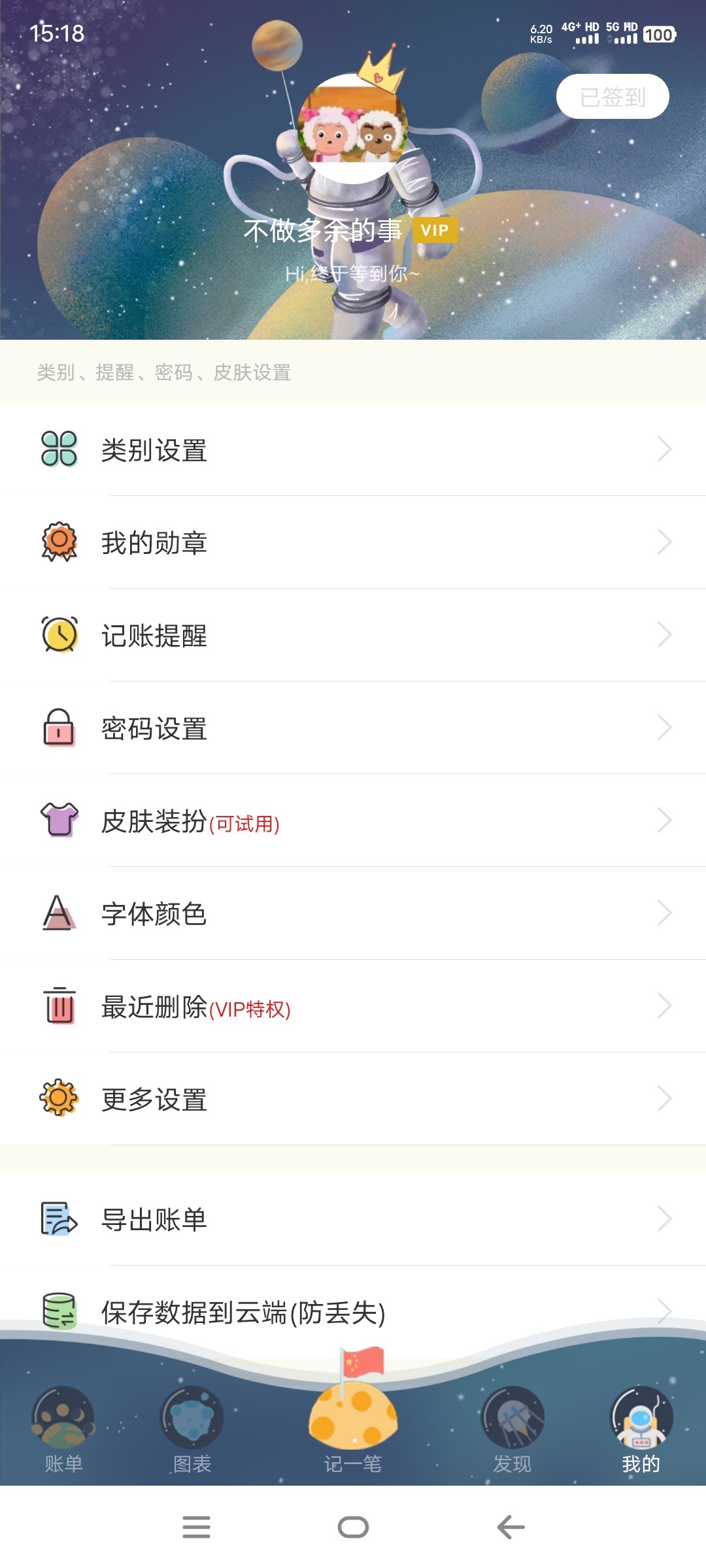The width and height of the screenshot is (706, 1568).
Task: Select the purple t-shirt icon for 皮肤装扮
Action: pyautogui.click(x=59, y=821)
